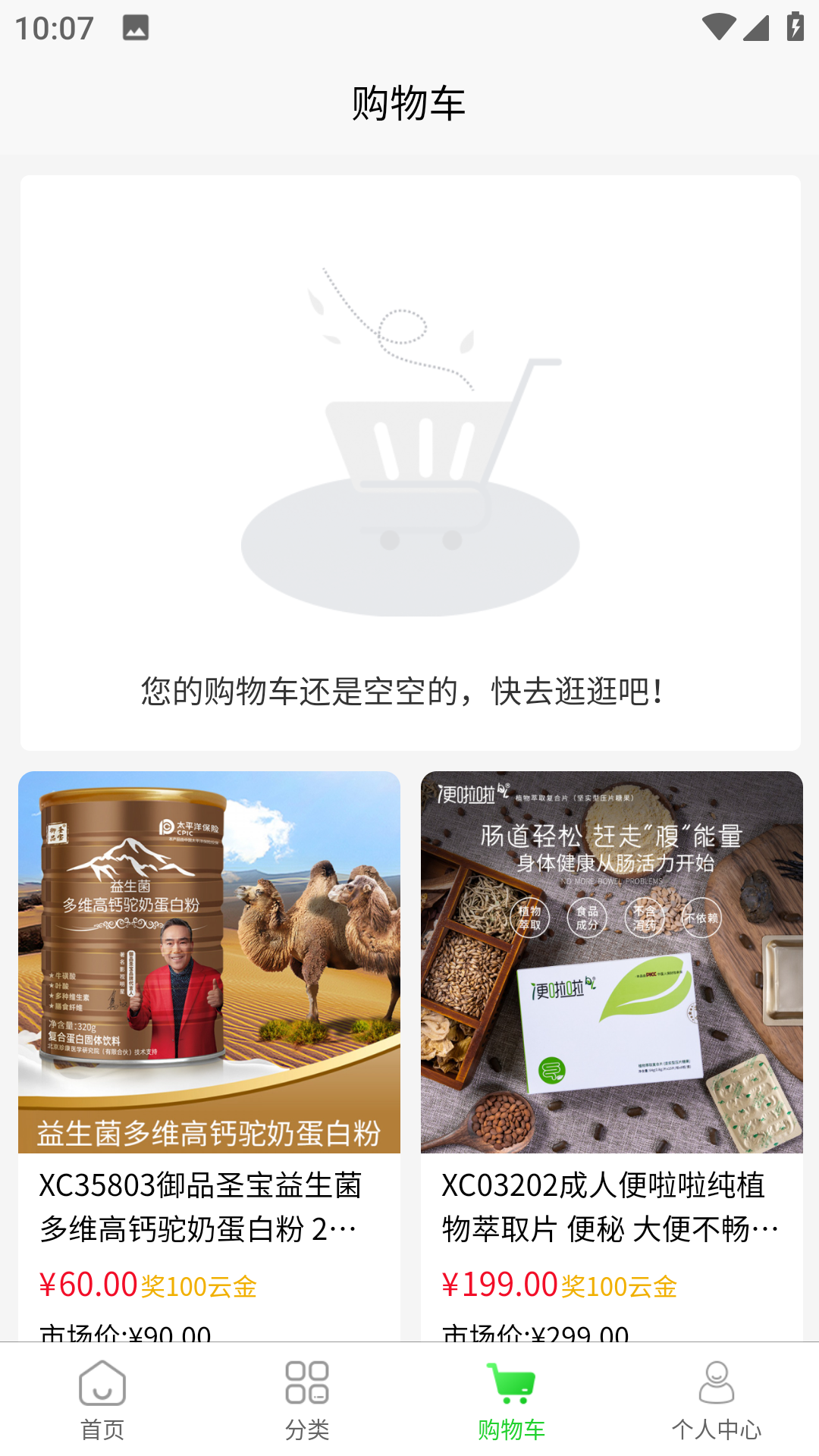
Task: Tap the empty shopping cart illustration
Action: [x=409, y=455]
